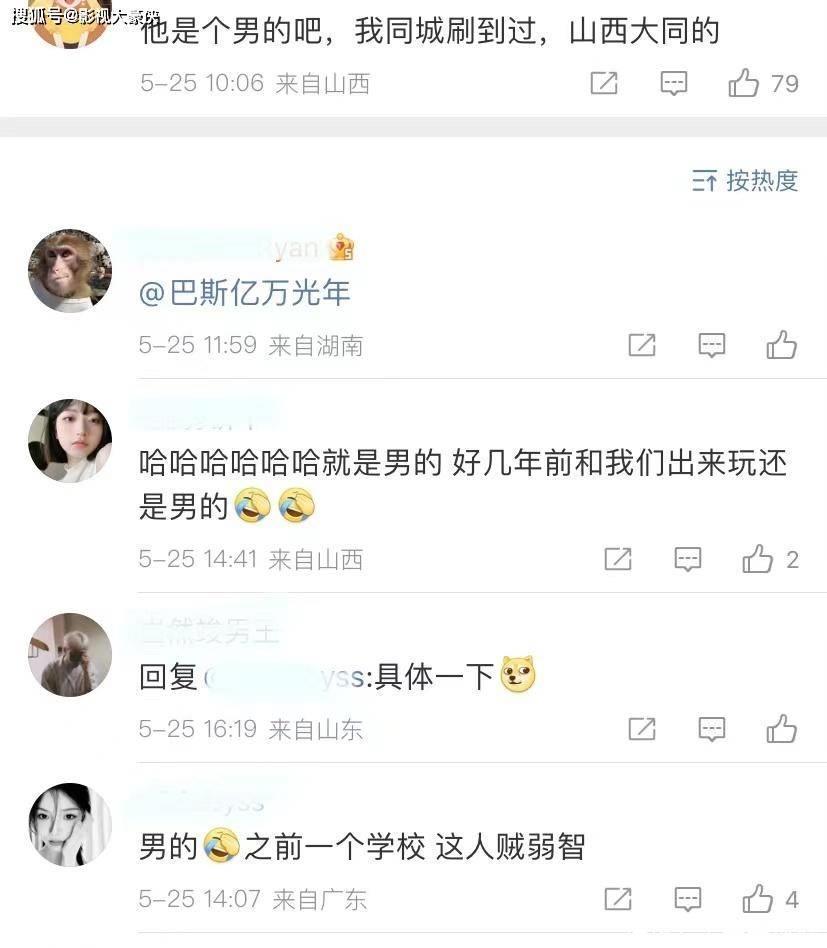Repost the comment mentioning 山西大同
The height and width of the screenshot is (948, 827).
click(x=604, y=83)
